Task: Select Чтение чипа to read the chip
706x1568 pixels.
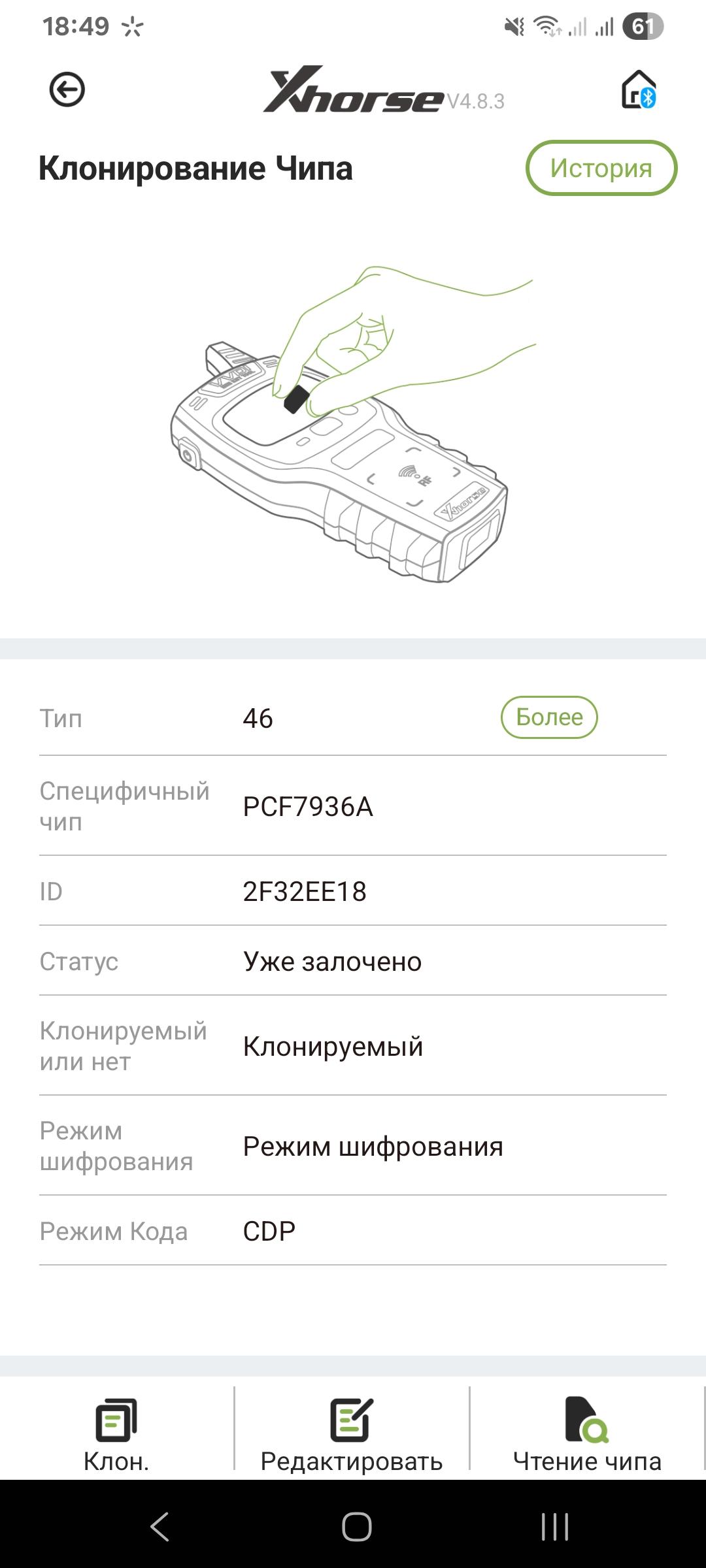Action: click(587, 1431)
